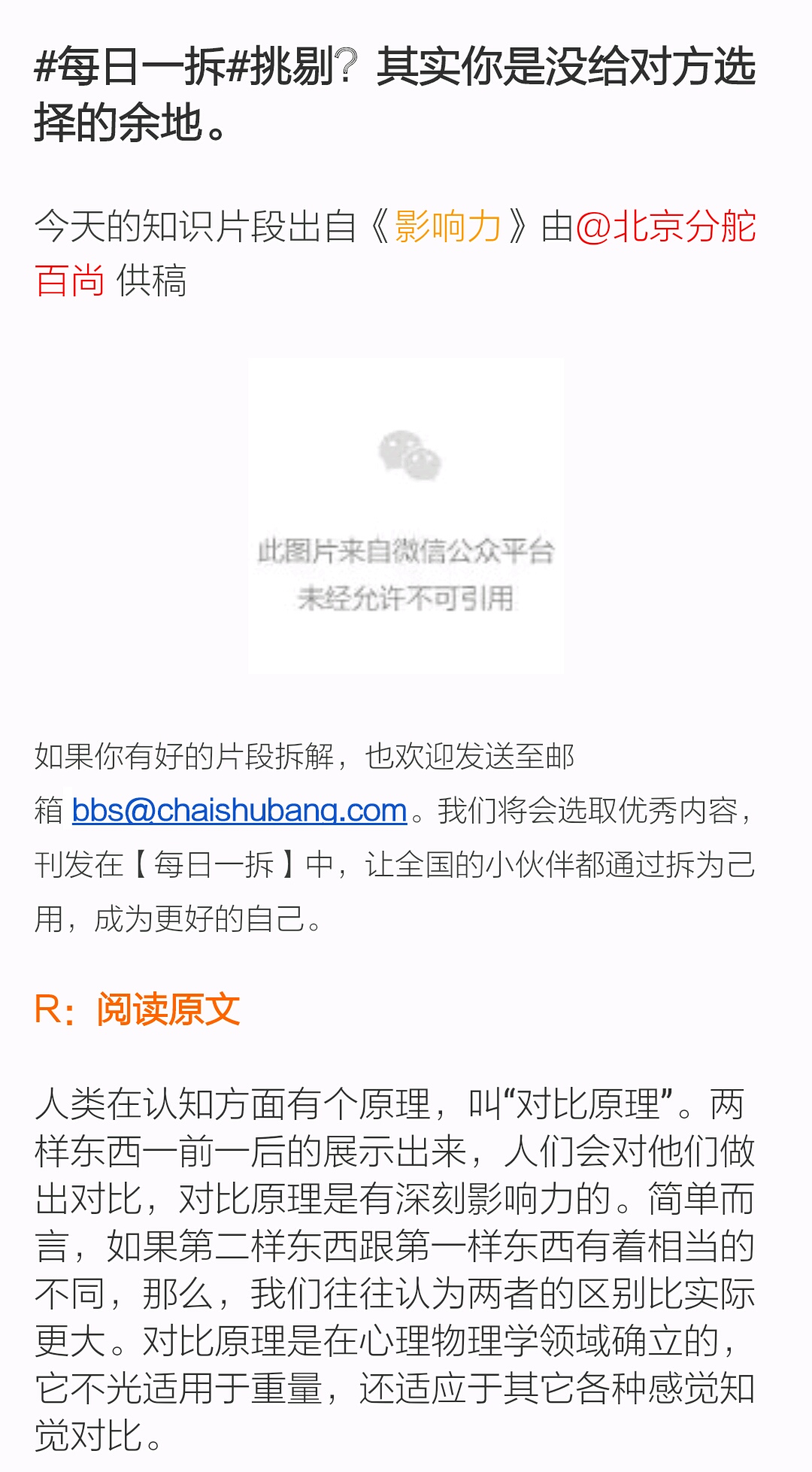Open the 影响力 book link
812x1472 pixels.
(447, 226)
